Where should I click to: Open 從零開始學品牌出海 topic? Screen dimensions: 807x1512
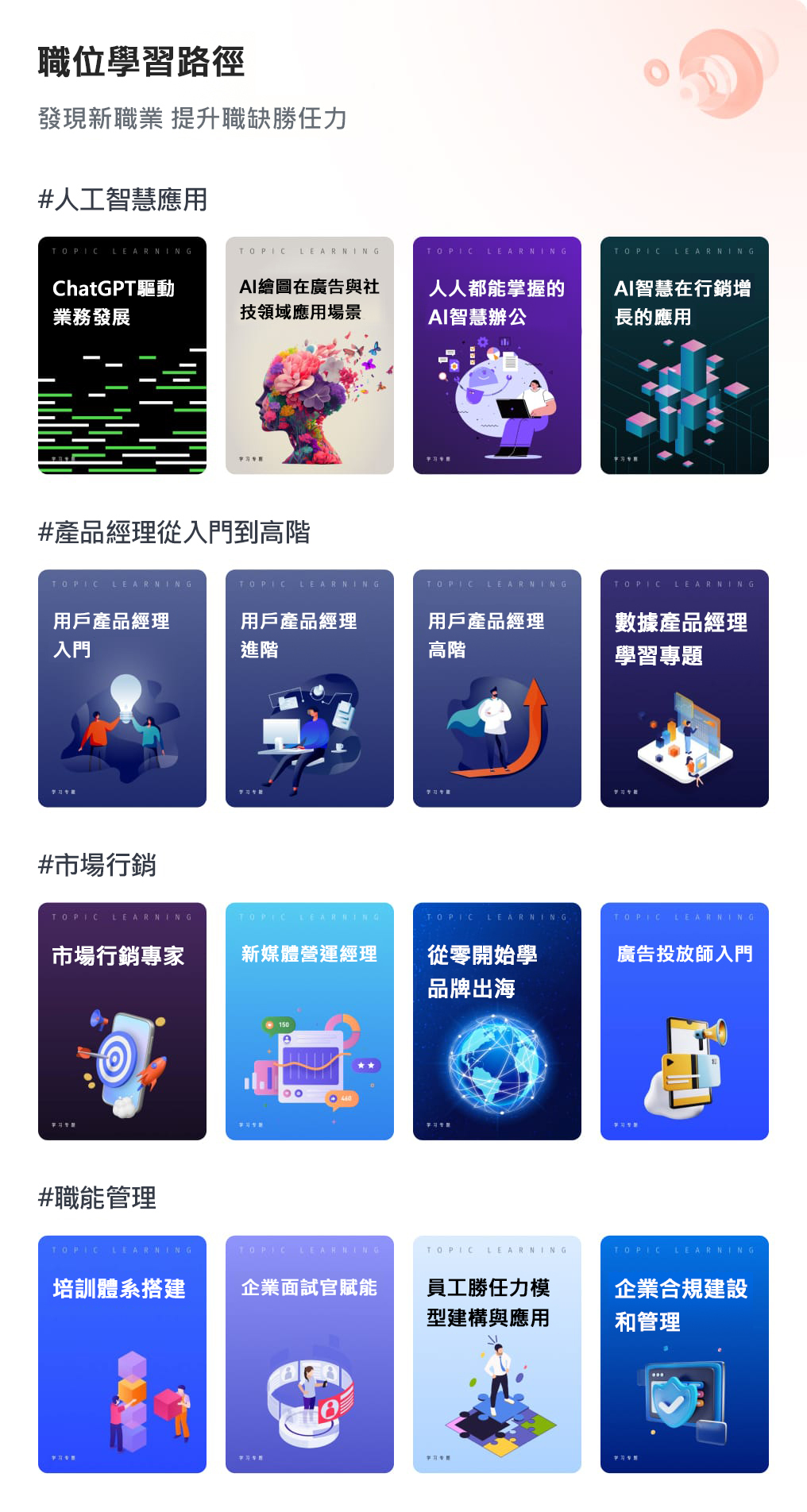pyautogui.click(x=497, y=1020)
